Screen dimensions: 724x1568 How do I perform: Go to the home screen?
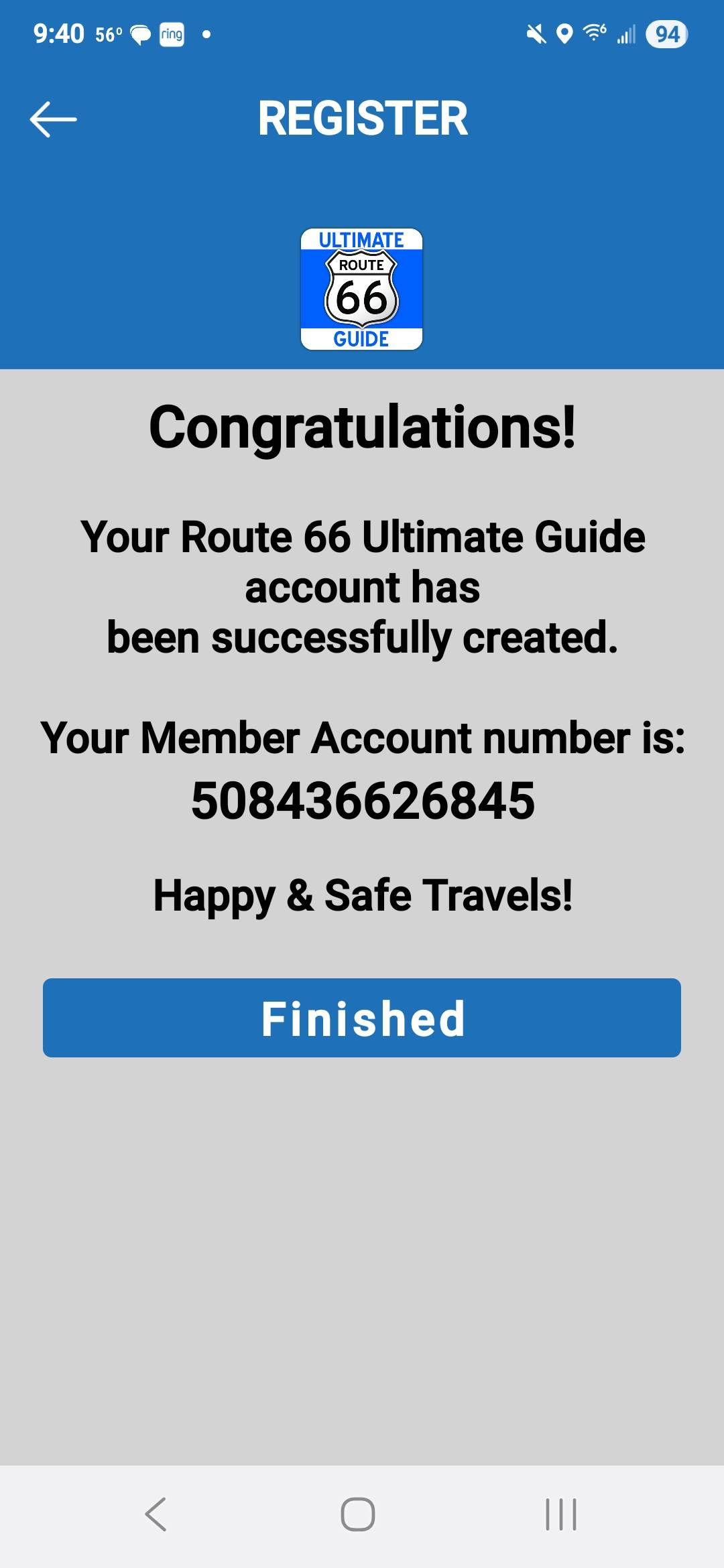(x=358, y=1514)
